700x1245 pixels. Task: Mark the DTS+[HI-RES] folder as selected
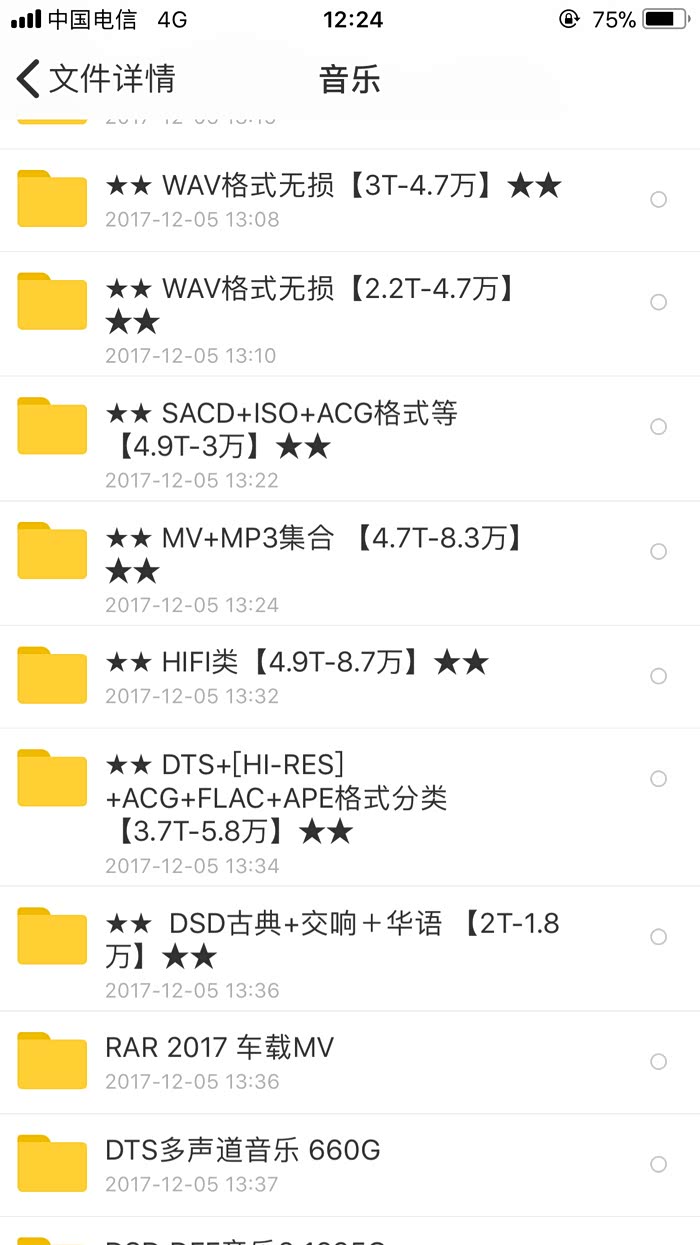(x=658, y=779)
